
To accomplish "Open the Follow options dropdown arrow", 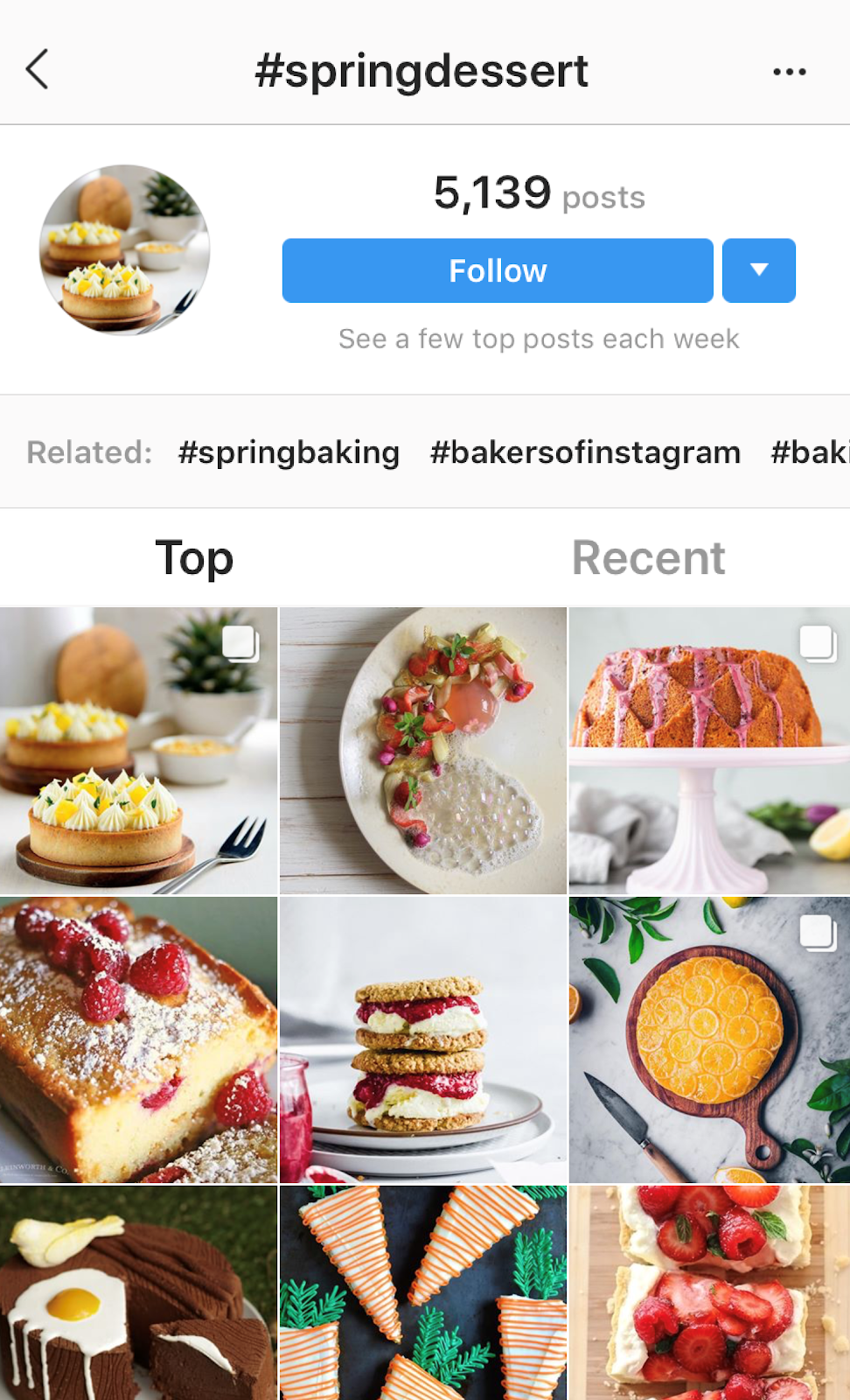I will (757, 270).
